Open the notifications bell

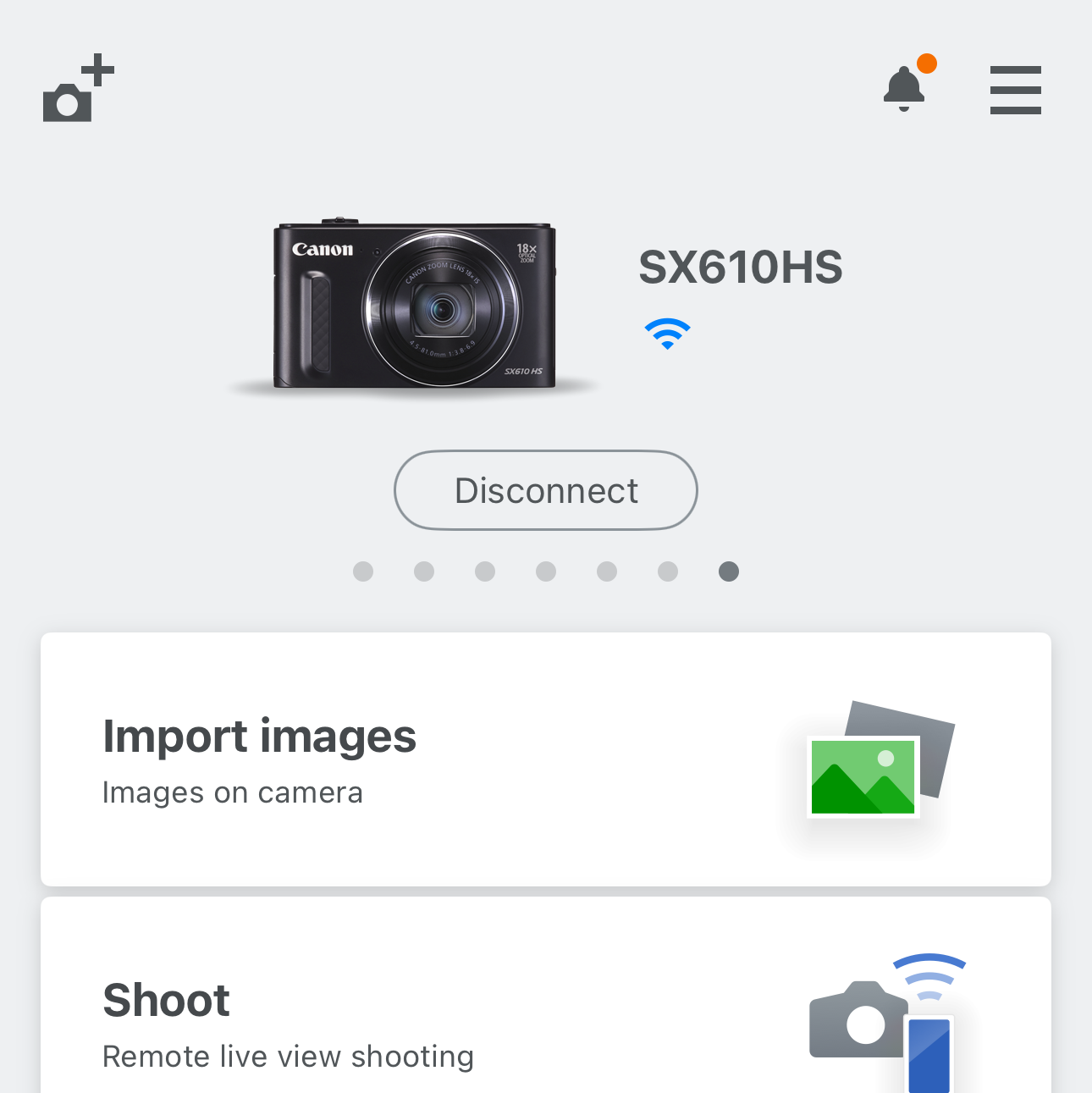904,88
